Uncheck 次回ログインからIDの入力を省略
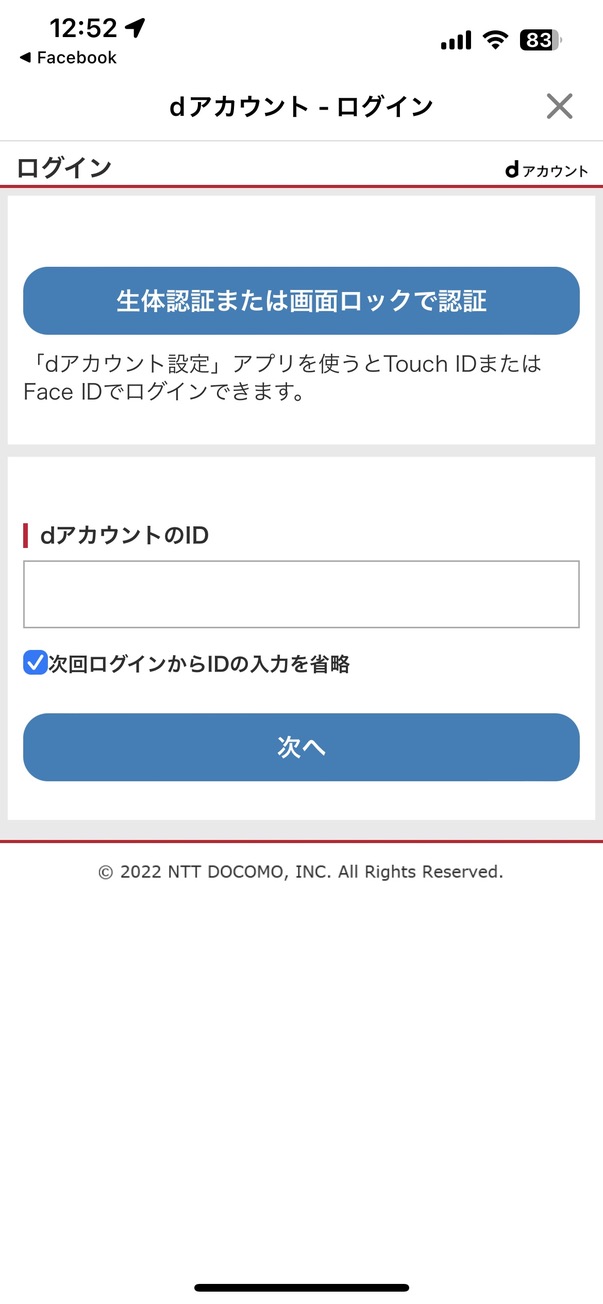 (x=35, y=662)
